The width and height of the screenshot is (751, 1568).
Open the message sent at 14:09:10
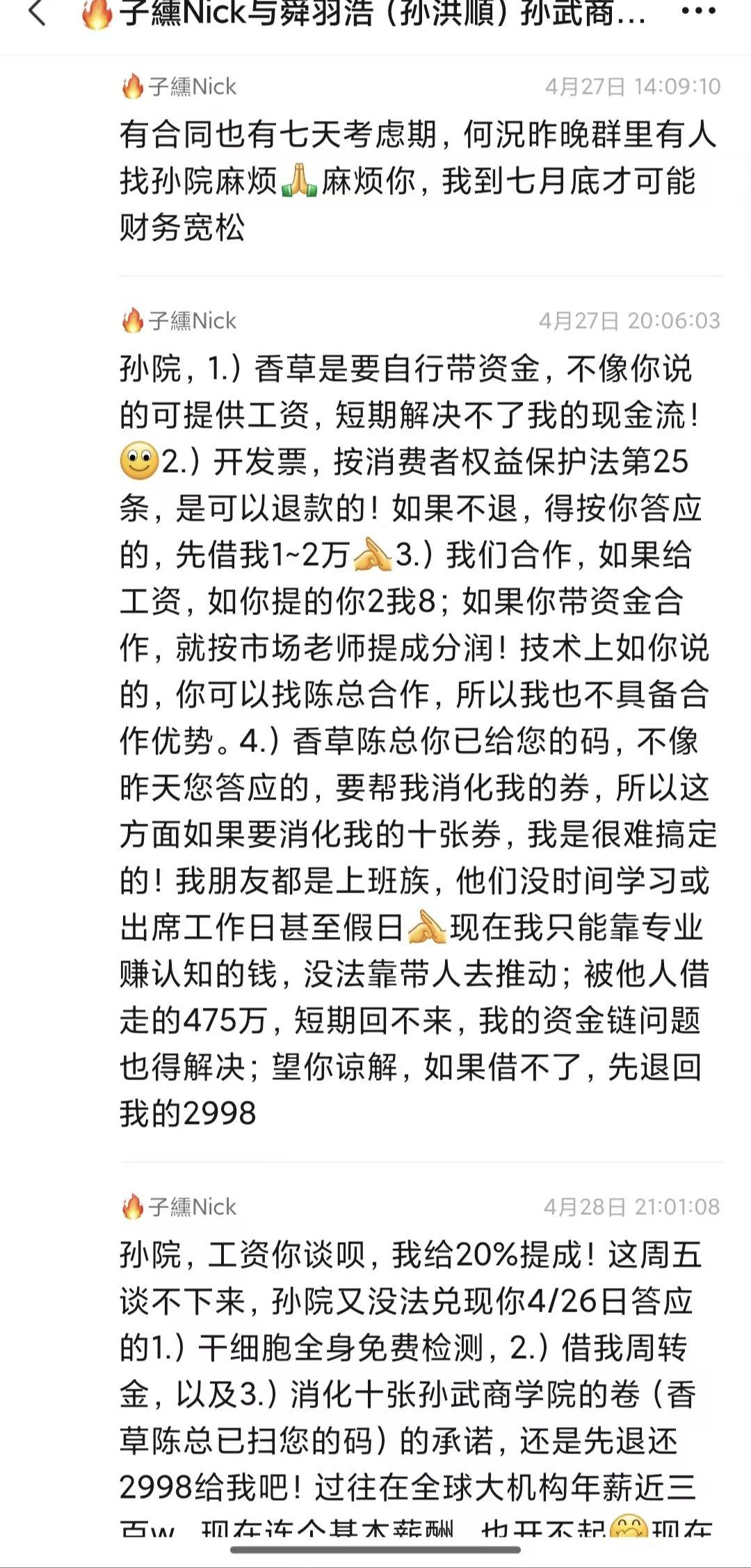pos(417,181)
